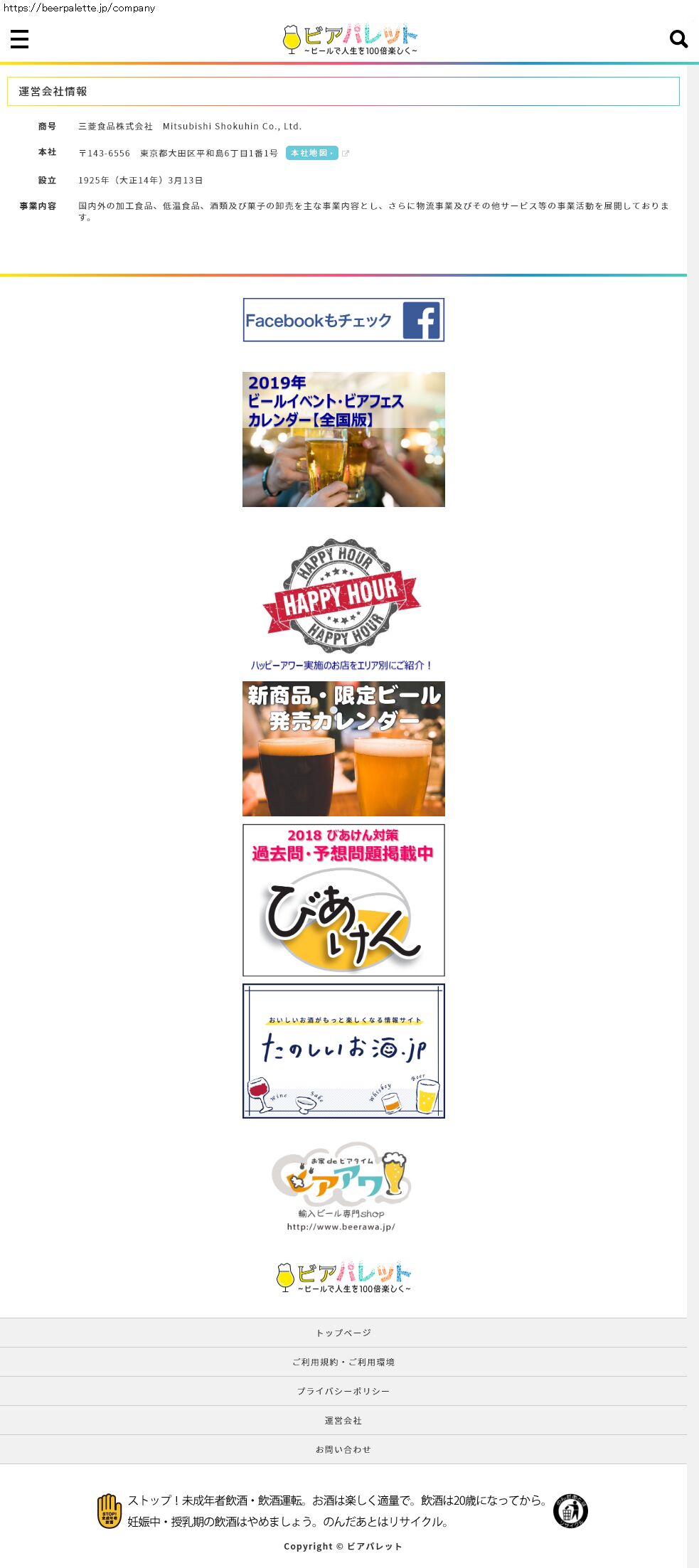Tap the 本社地図 map button
This screenshot has width=699, height=1568.
311,153
